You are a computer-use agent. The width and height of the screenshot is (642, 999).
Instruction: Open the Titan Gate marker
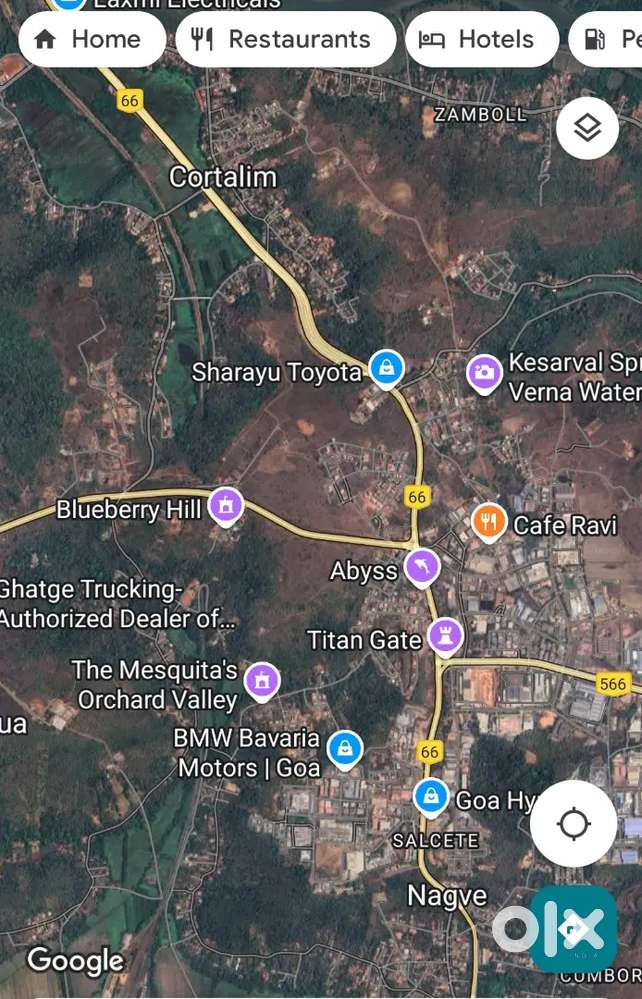pos(445,635)
